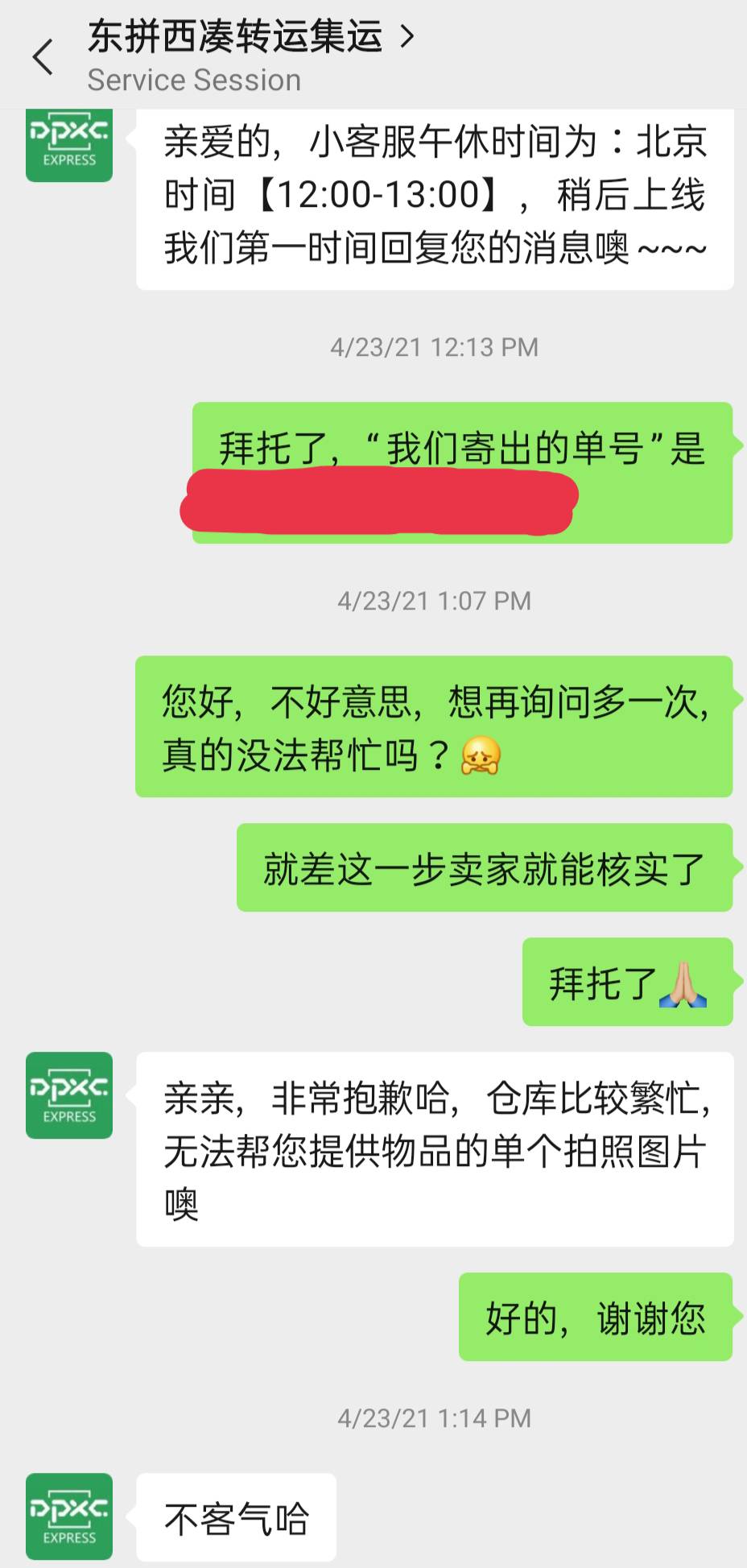Go back from the chat
The height and width of the screenshot is (1568, 747).
pos(43,57)
